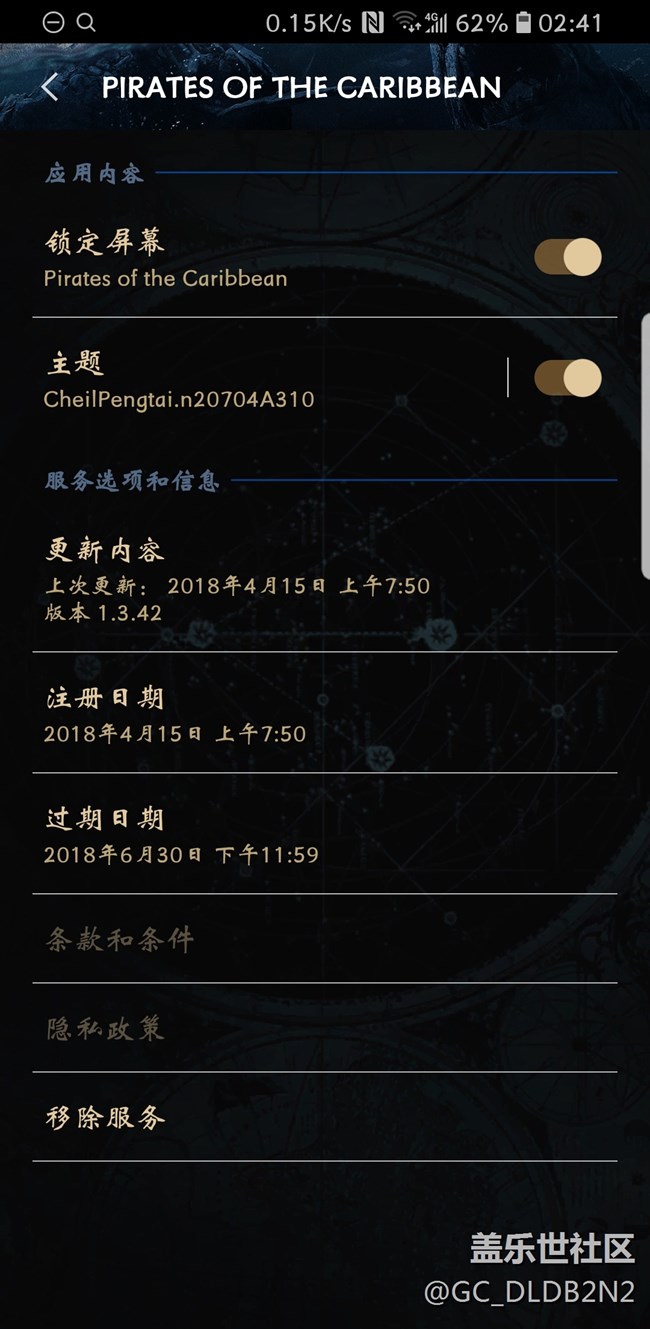
Task: Disable the 主题 switch
Action: [567, 378]
